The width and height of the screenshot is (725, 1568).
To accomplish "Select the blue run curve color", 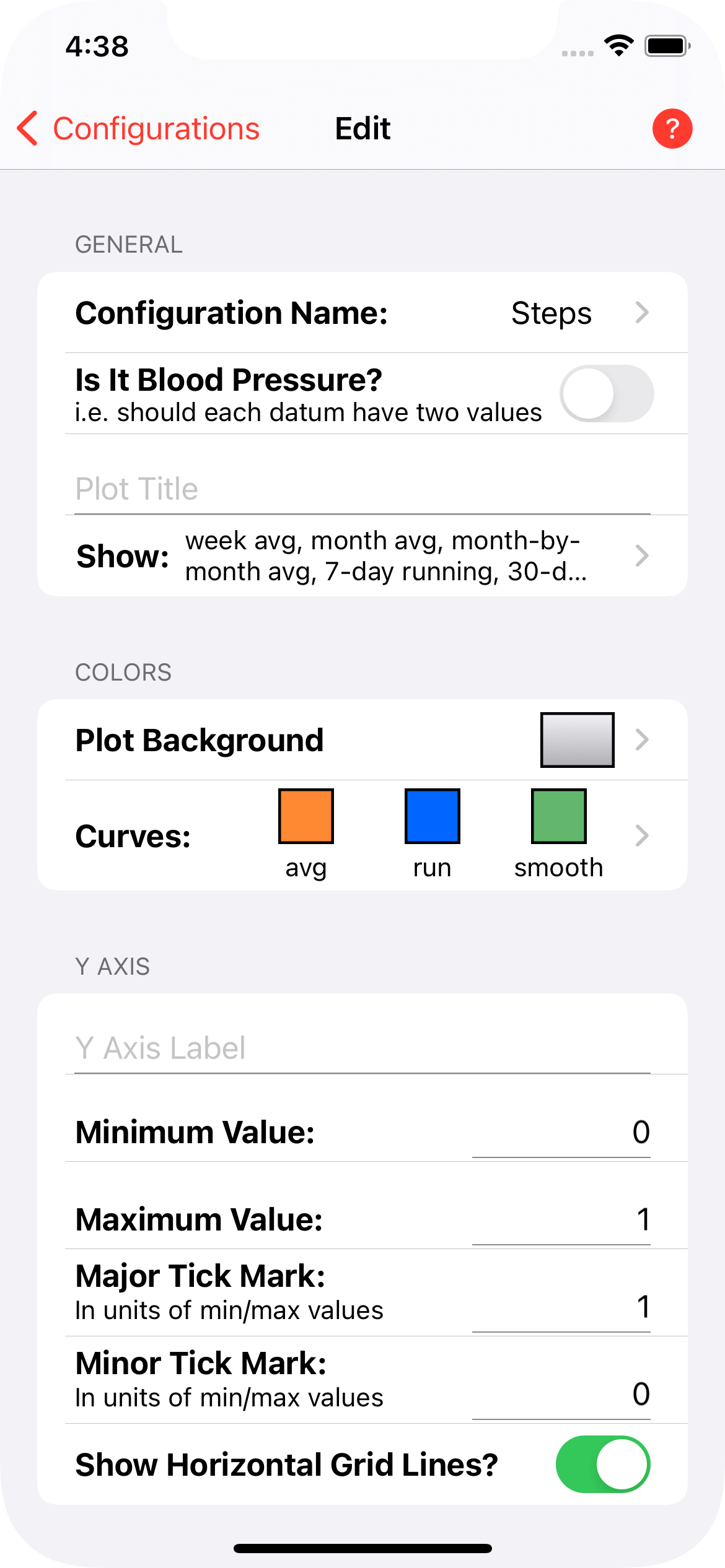I will (x=433, y=816).
